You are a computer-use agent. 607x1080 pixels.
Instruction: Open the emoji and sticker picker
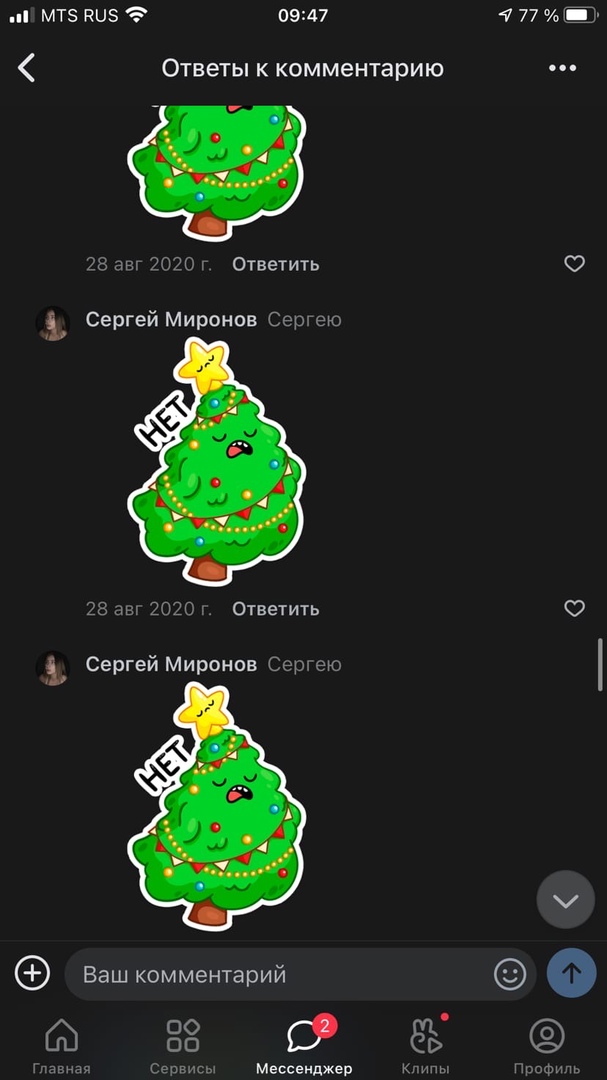click(x=510, y=974)
